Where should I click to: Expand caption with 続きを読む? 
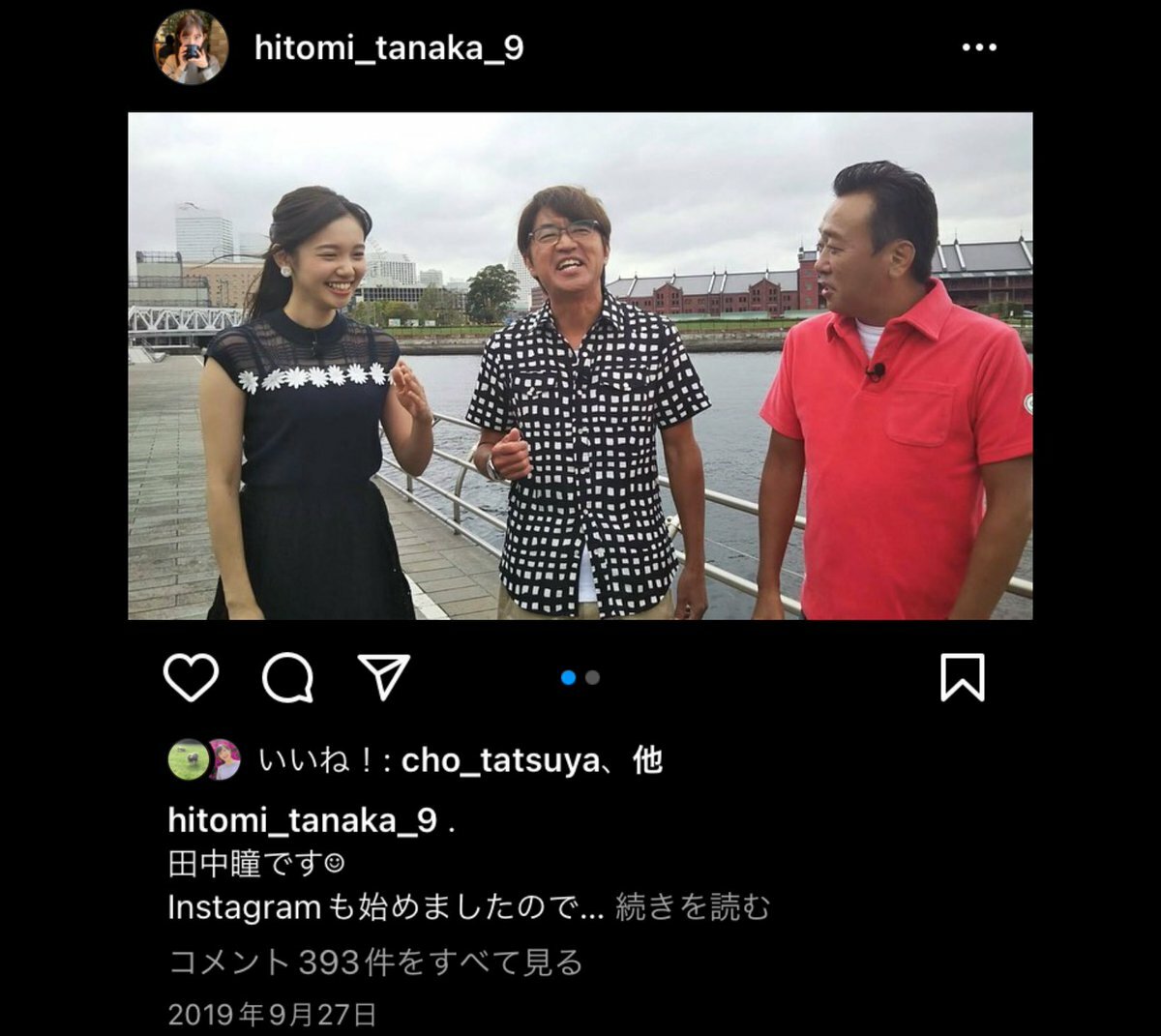click(693, 907)
